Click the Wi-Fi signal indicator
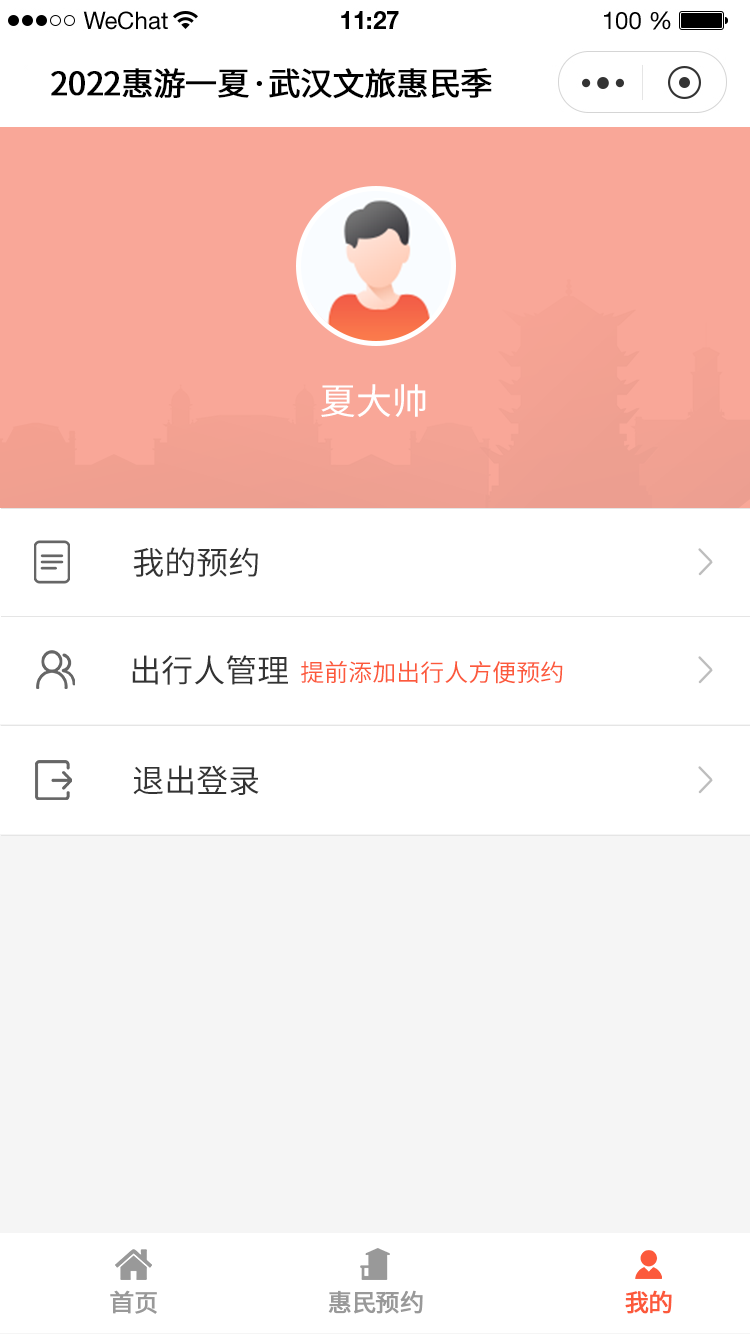The height and width of the screenshot is (1334, 750). (184, 18)
